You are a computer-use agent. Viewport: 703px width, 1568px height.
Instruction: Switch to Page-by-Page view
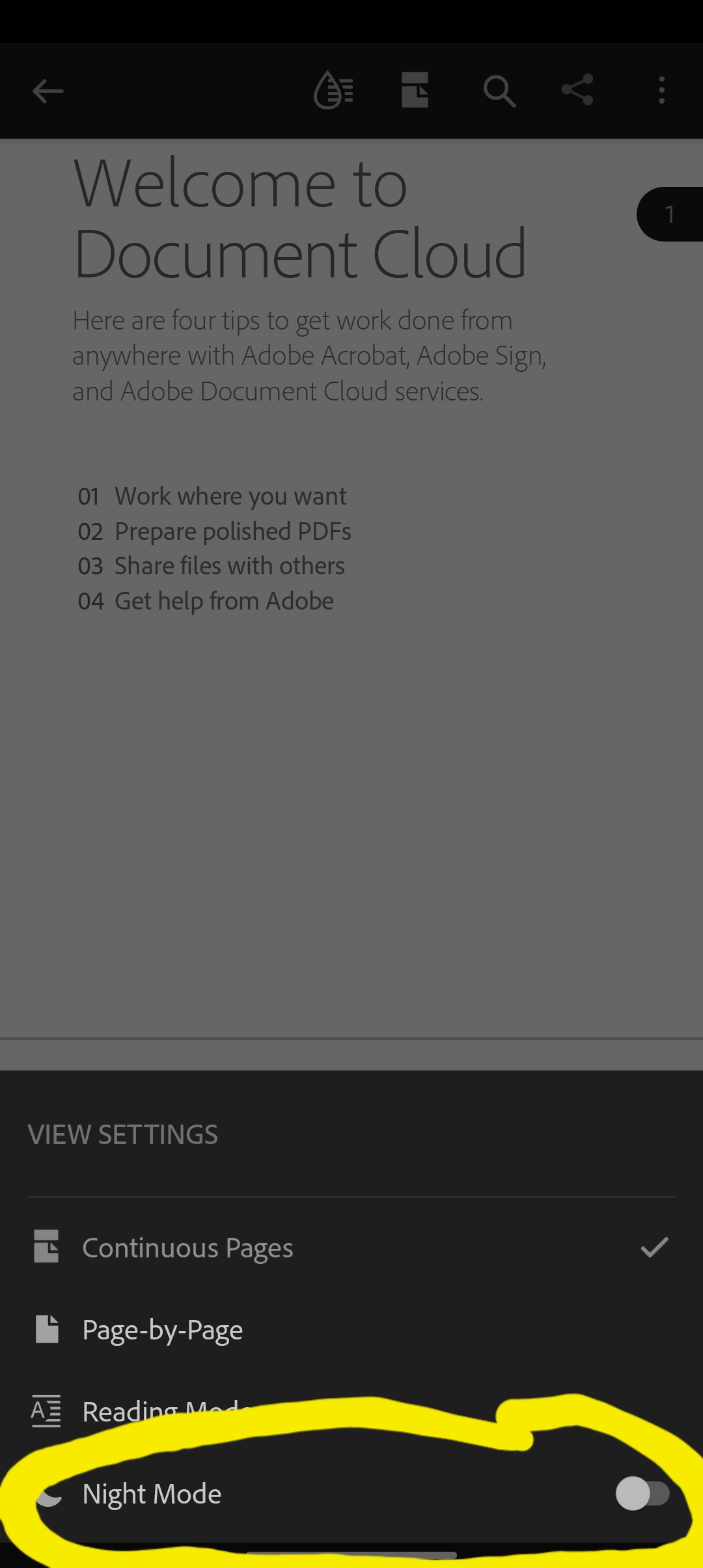[163, 1330]
